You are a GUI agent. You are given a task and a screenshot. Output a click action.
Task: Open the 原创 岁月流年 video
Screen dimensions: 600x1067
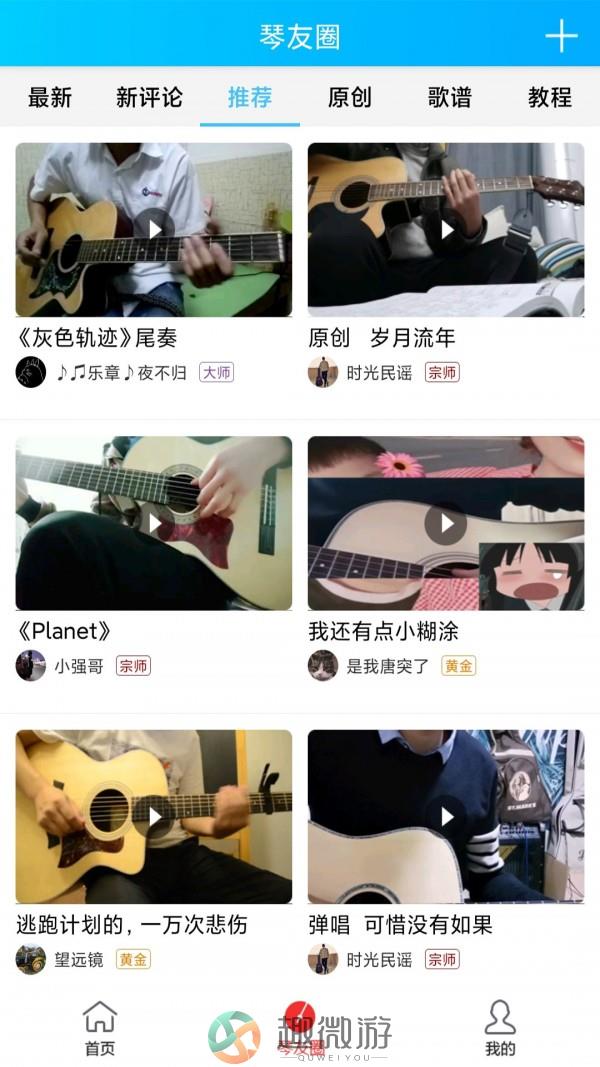[x=446, y=230]
